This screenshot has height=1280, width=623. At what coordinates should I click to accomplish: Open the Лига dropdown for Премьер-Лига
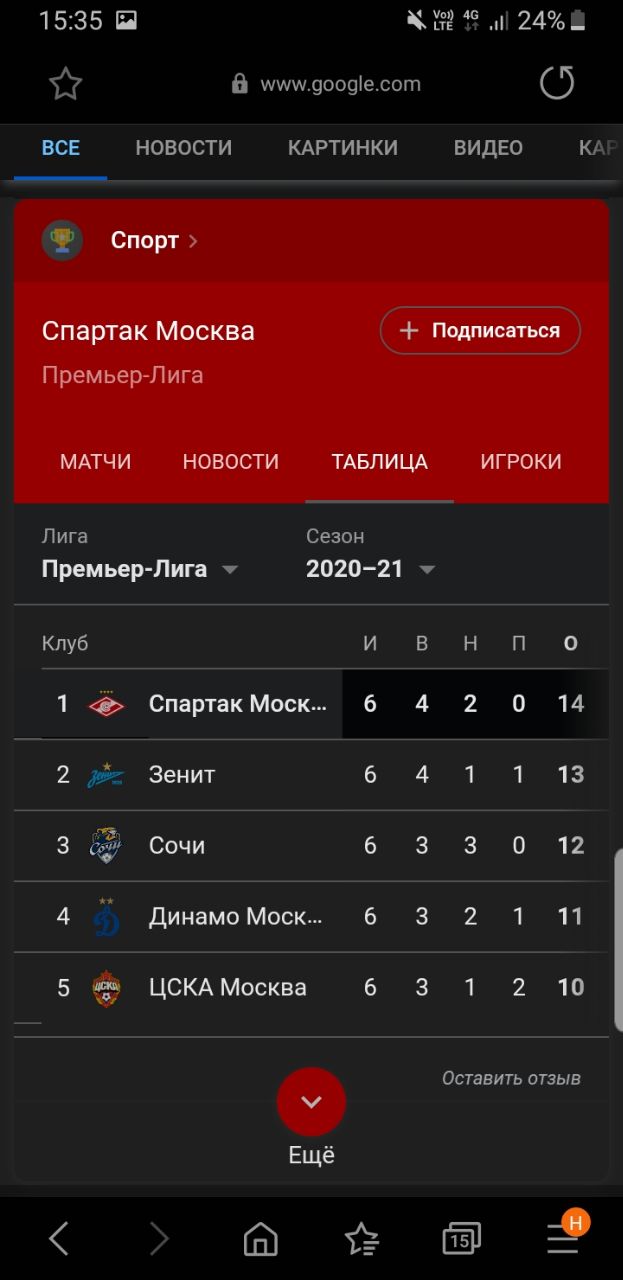(140, 569)
